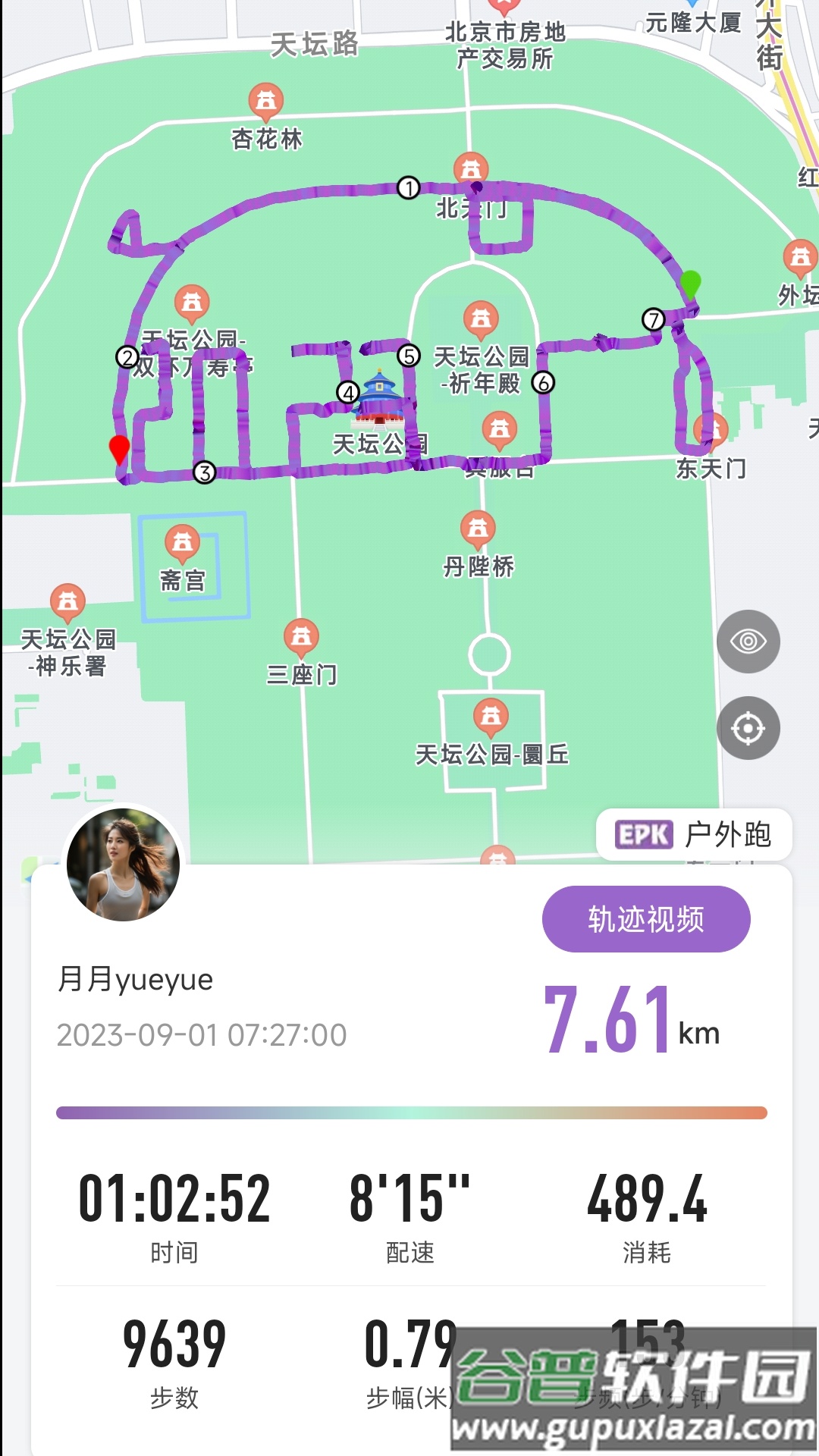Click the 天坛公园-祈年殿 marker icon

[481, 318]
